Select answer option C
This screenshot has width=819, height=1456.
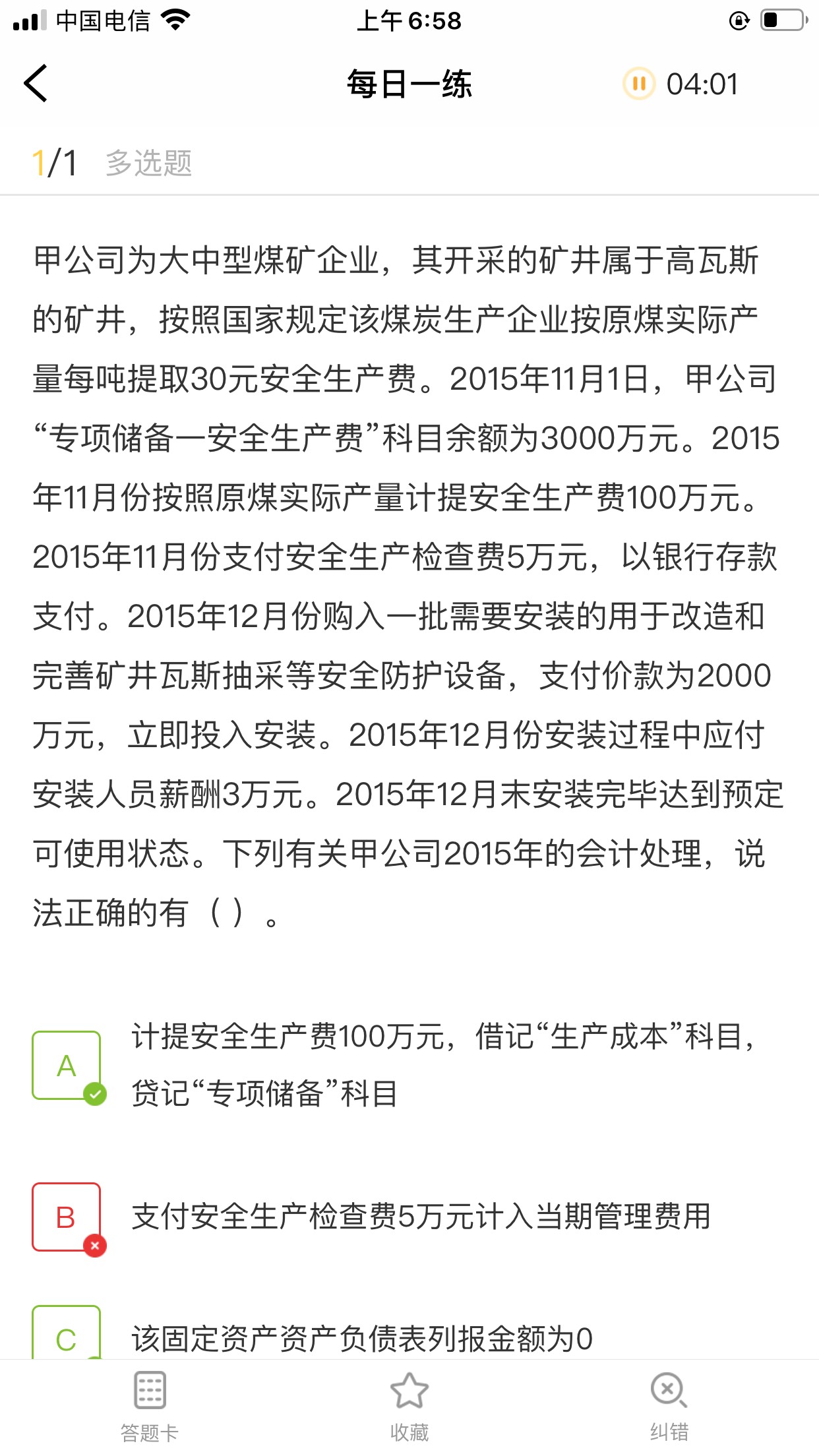click(x=67, y=1335)
